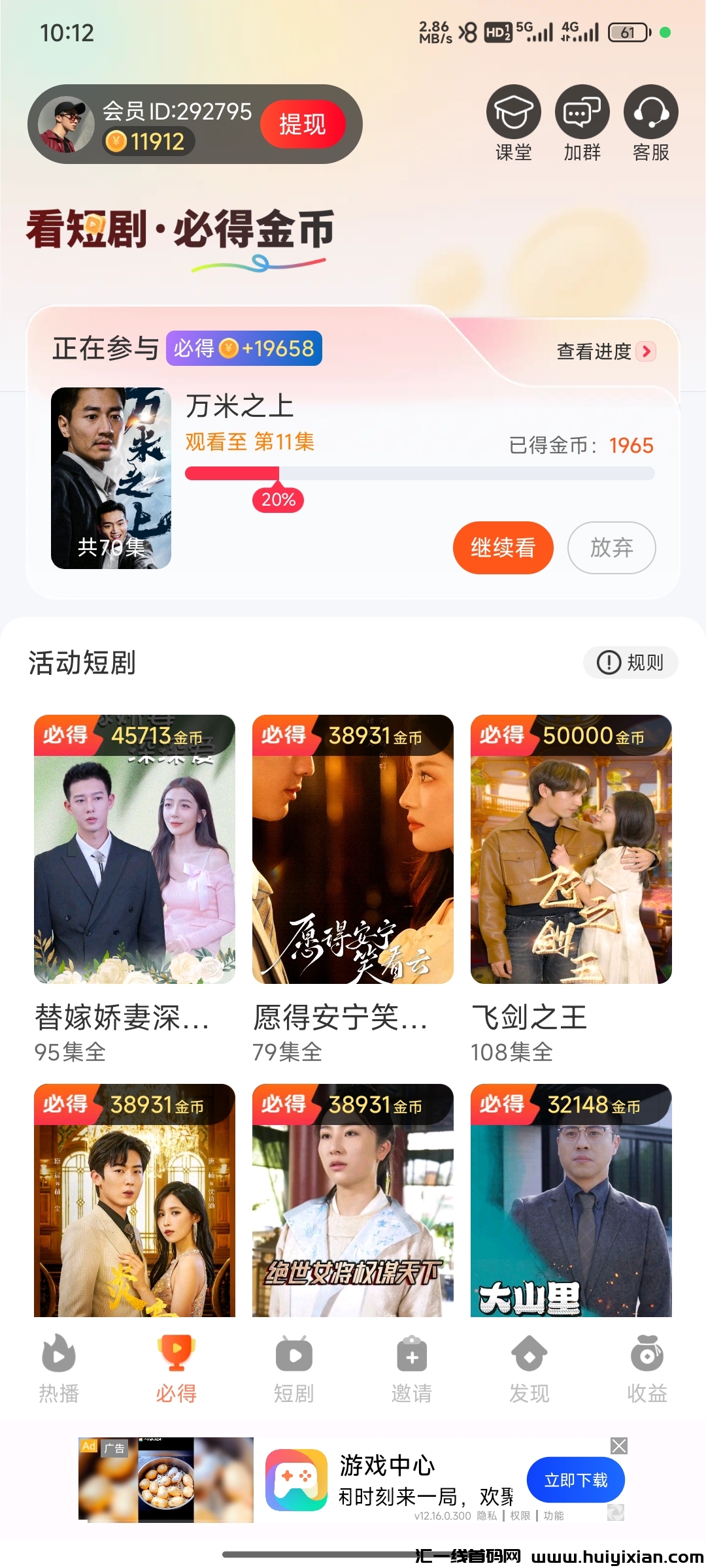Tap 立即下载 in the 游戏中心 ad
Screen dimensions: 706x1568
(576, 1480)
